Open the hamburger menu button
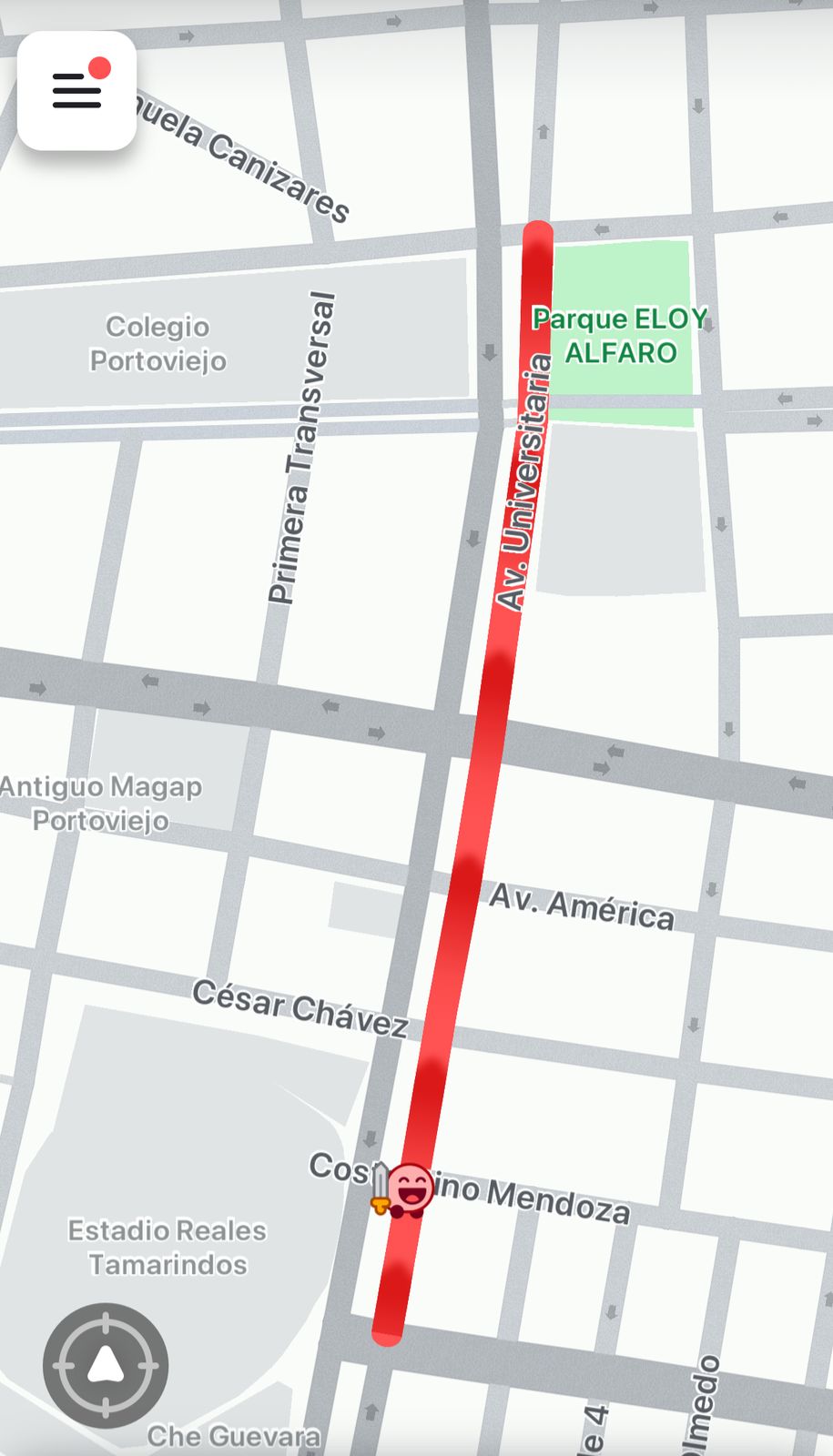This screenshot has width=833, height=1456. point(76,90)
